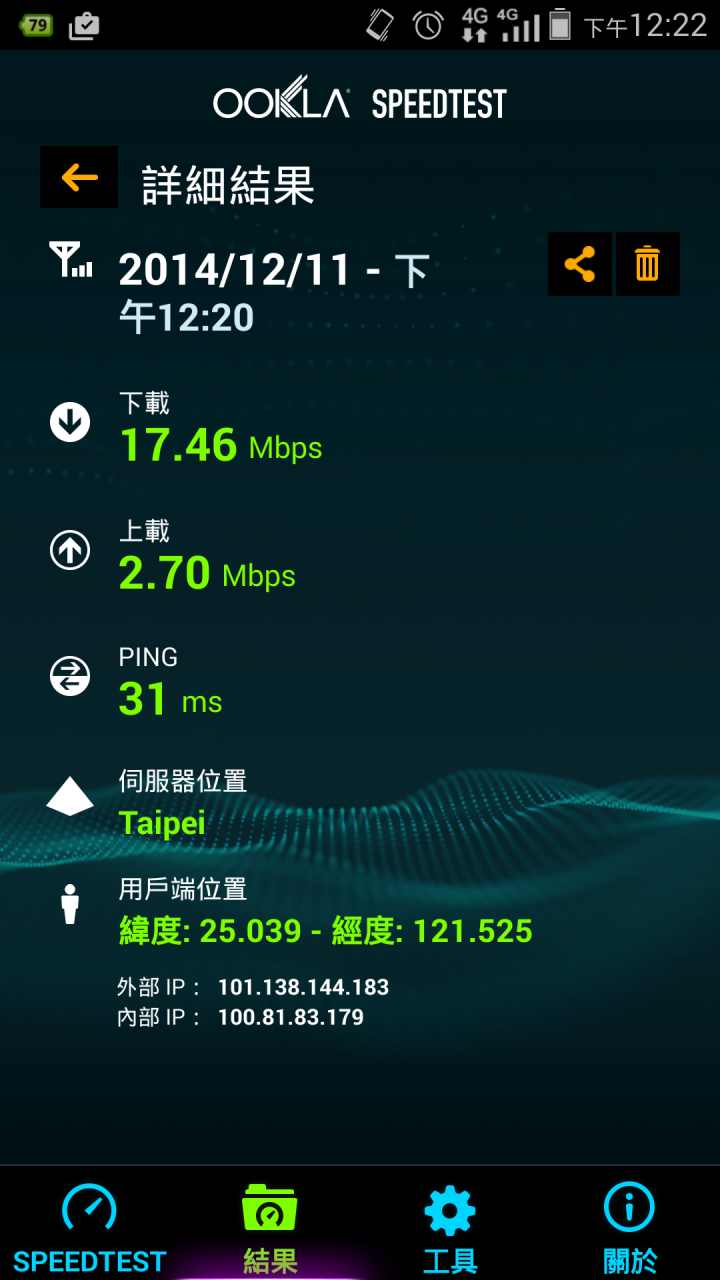Go back using the orange arrow
The height and width of the screenshot is (1280, 720).
[x=79, y=177]
